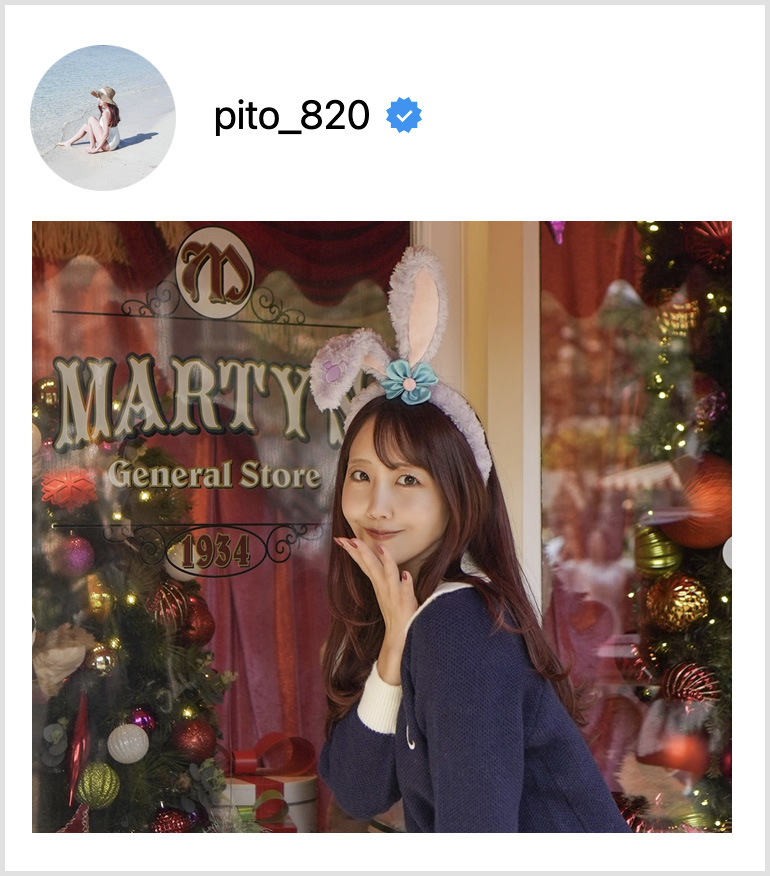Open pito_820's profile picture
This screenshot has width=770, height=876.
[x=103, y=118]
